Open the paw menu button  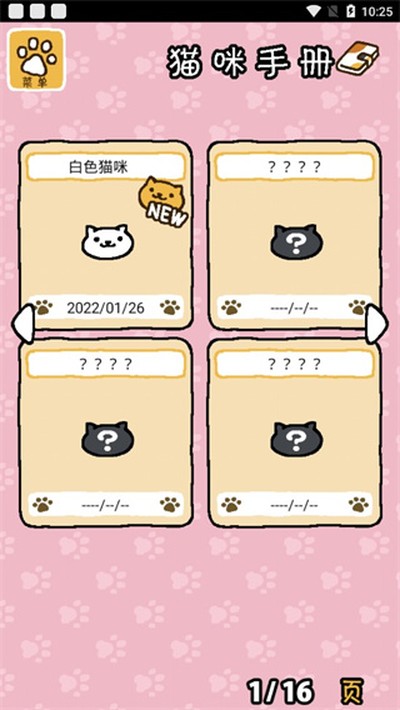point(36,60)
